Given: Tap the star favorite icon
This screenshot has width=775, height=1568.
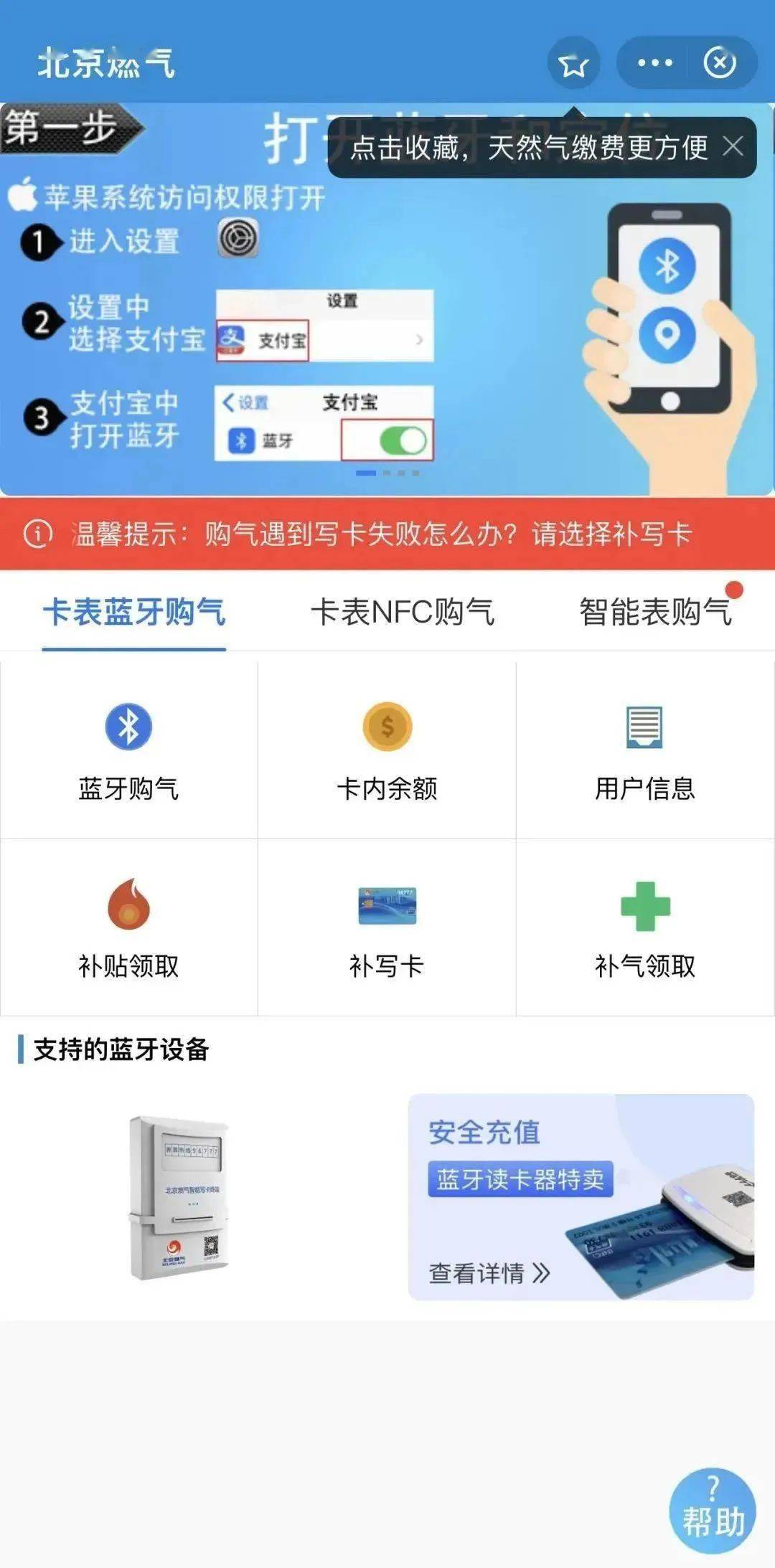Looking at the screenshot, I should point(573,65).
